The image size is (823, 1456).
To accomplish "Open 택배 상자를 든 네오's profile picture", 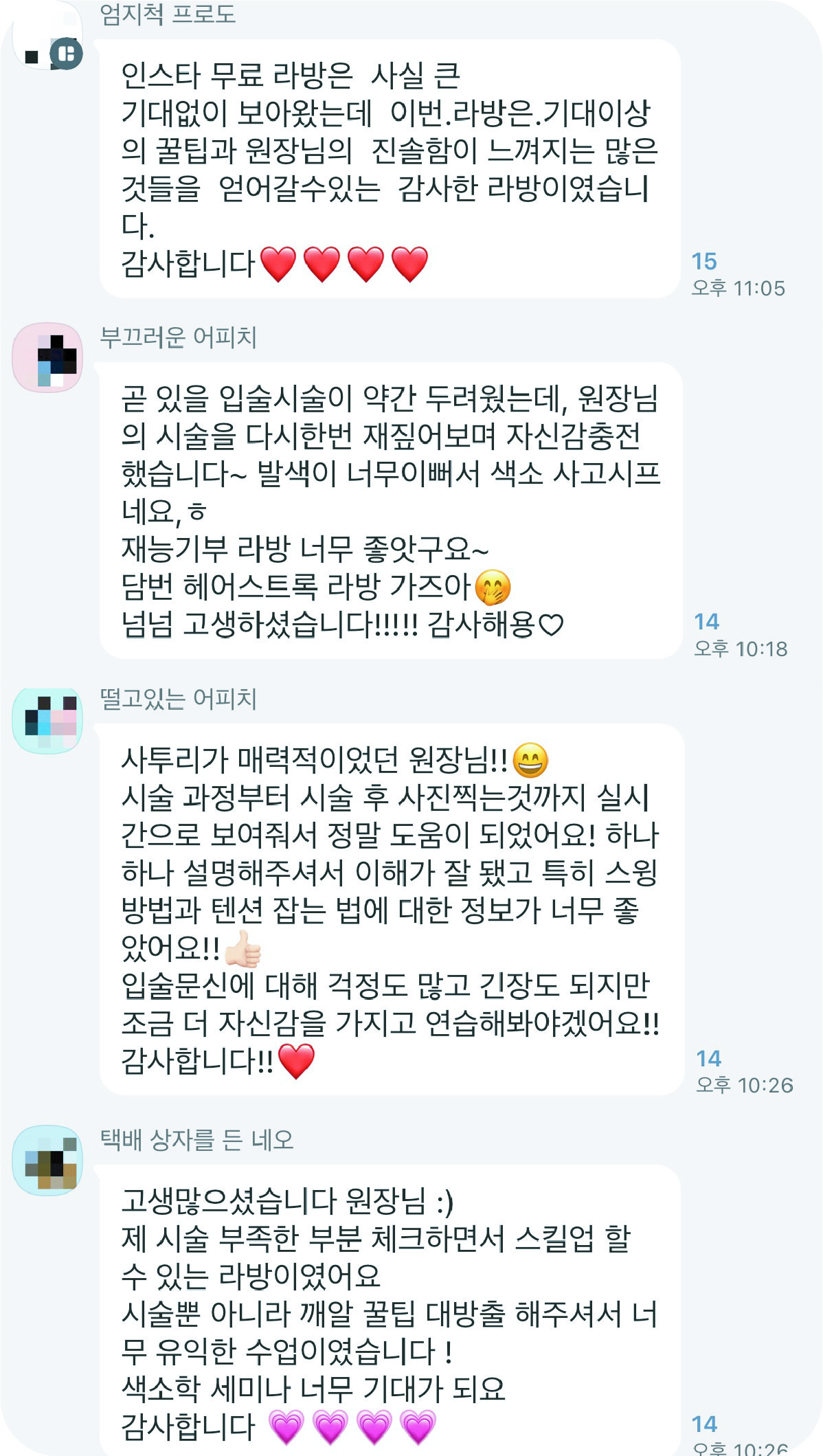I will coord(47,1161).
